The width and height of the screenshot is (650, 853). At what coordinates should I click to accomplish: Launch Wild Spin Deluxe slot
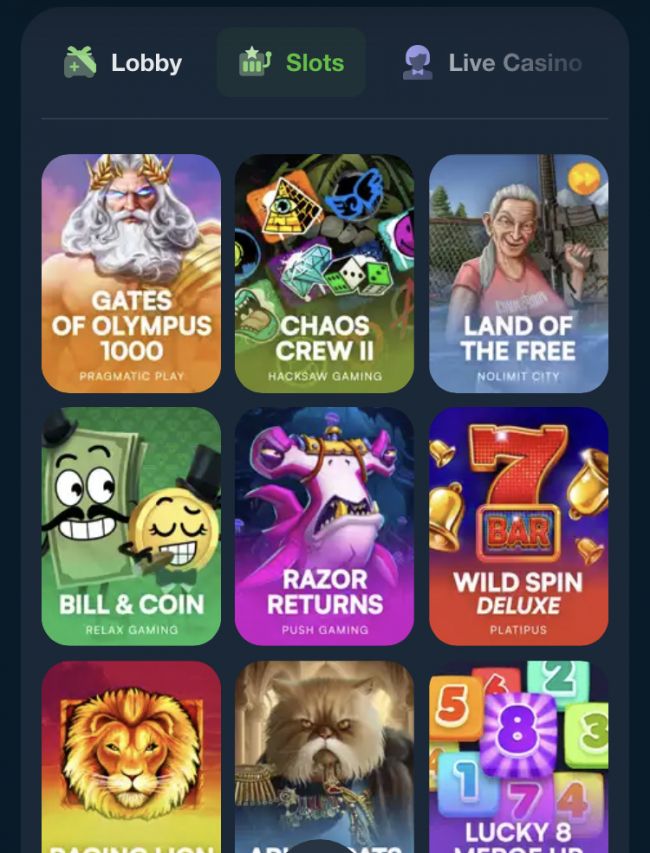(x=518, y=526)
